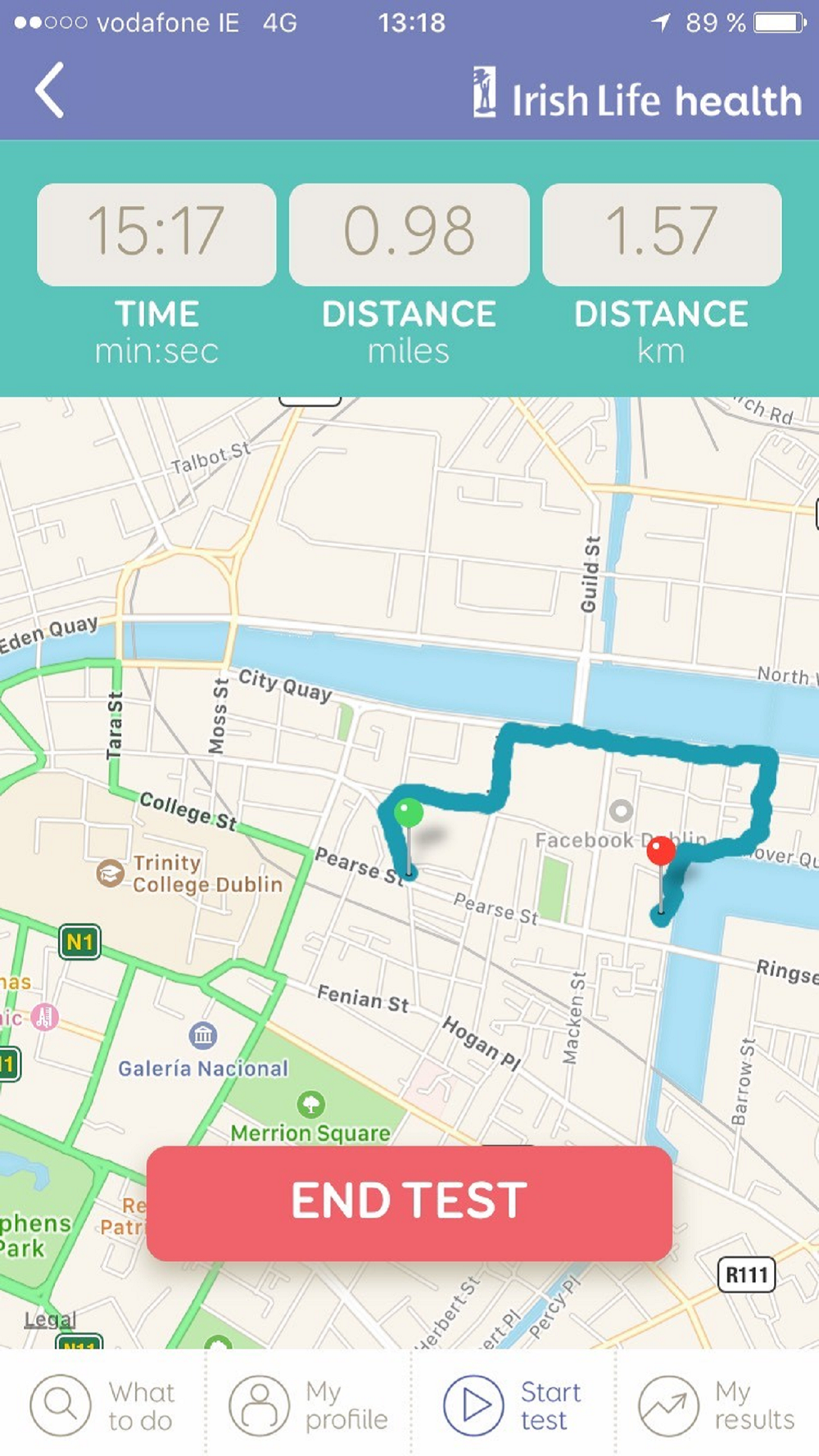
Task: Open the What to do tab
Action: tap(102, 1405)
